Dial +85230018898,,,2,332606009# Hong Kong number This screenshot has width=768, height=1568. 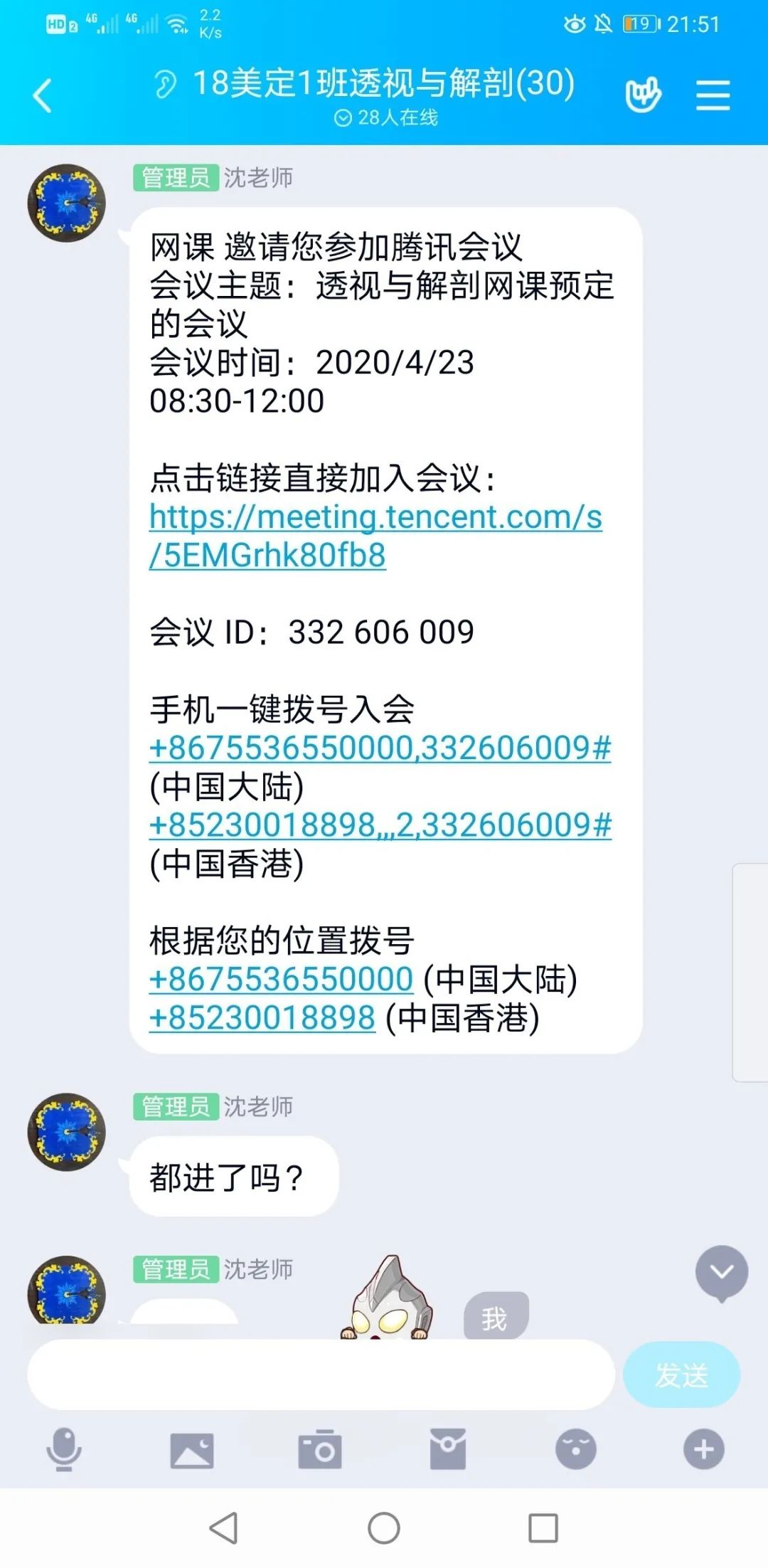pos(380,825)
